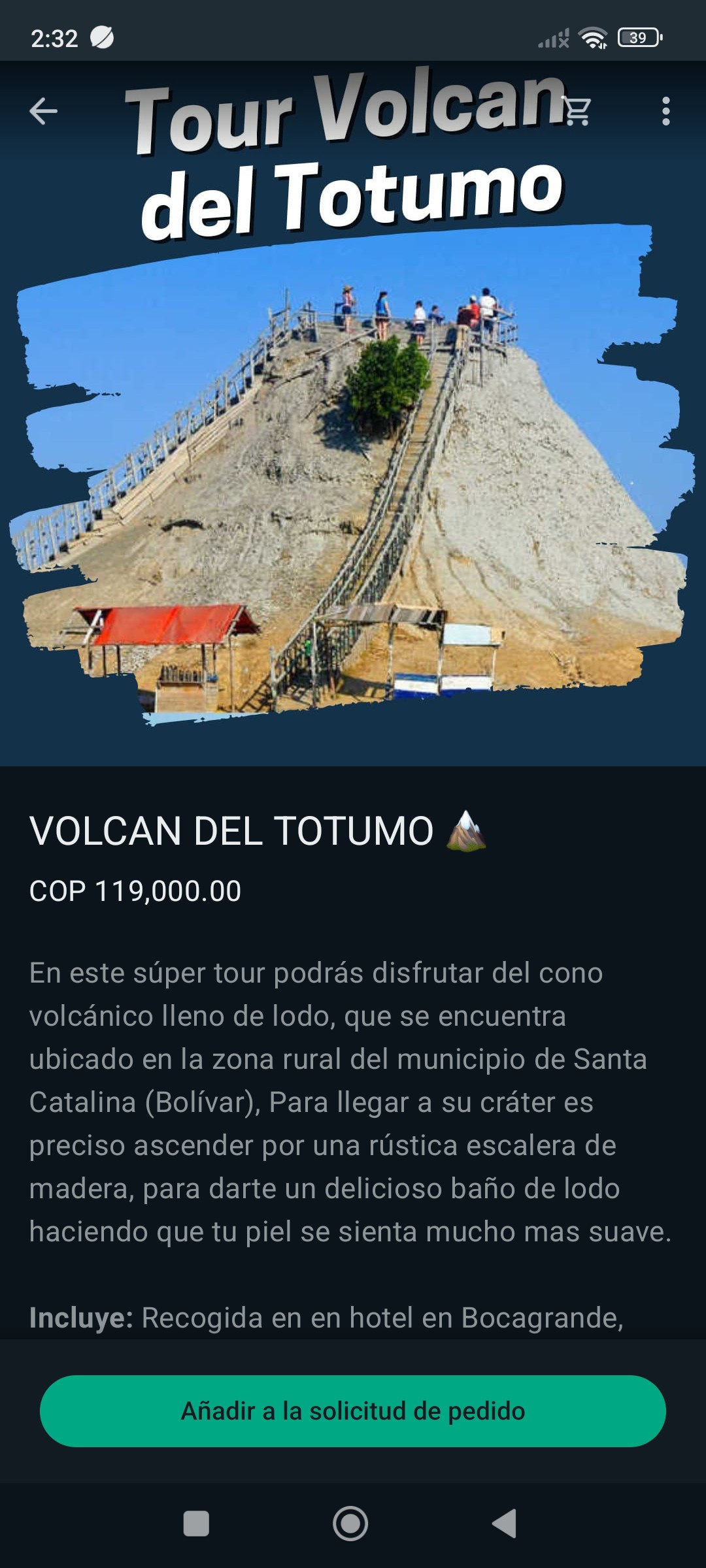This screenshot has height=1568, width=706.
Task: Open the Volcan del Totumo product image
Action: 353,457
